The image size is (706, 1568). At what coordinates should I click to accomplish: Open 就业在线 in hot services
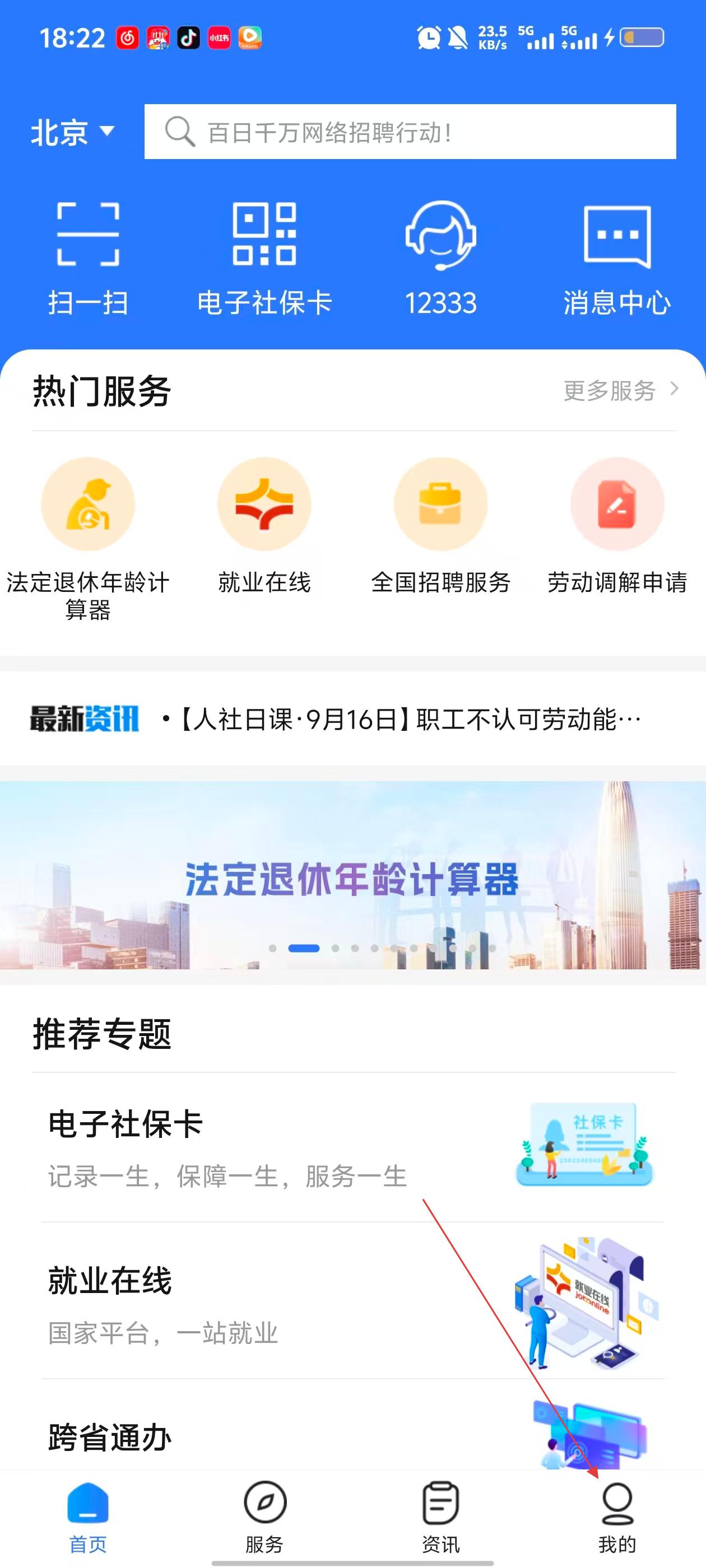click(x=264, y=505)
